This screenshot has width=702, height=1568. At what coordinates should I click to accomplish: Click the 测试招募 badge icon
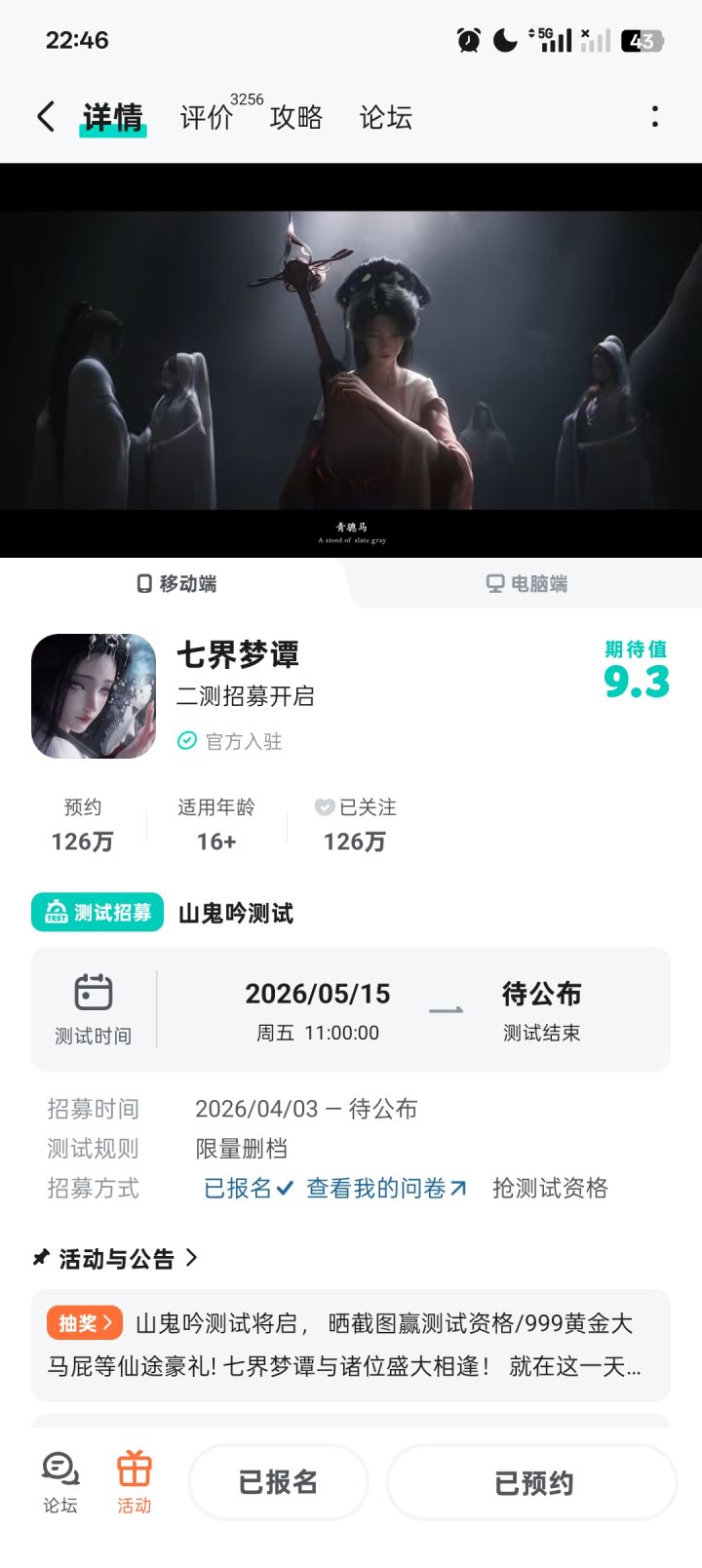coord(56,913)
